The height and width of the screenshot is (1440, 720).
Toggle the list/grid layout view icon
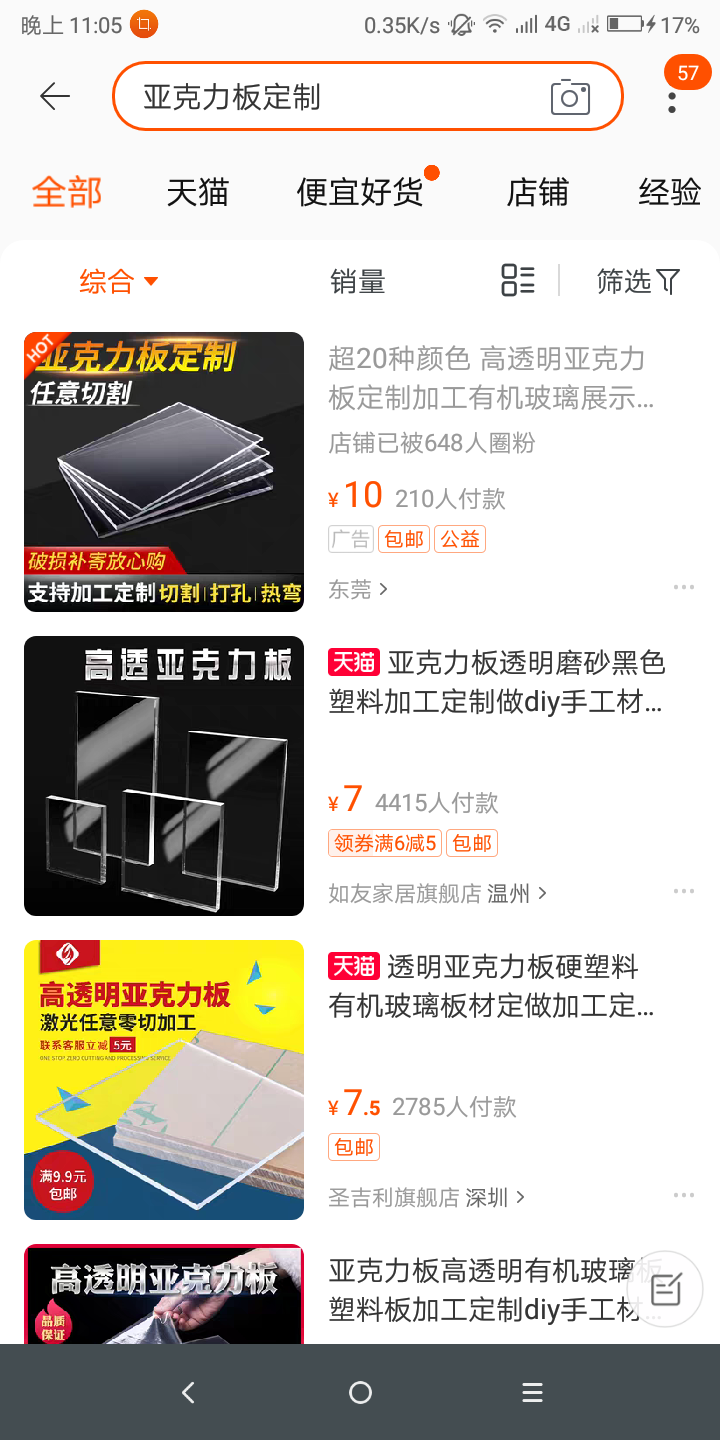click(517, 281)
